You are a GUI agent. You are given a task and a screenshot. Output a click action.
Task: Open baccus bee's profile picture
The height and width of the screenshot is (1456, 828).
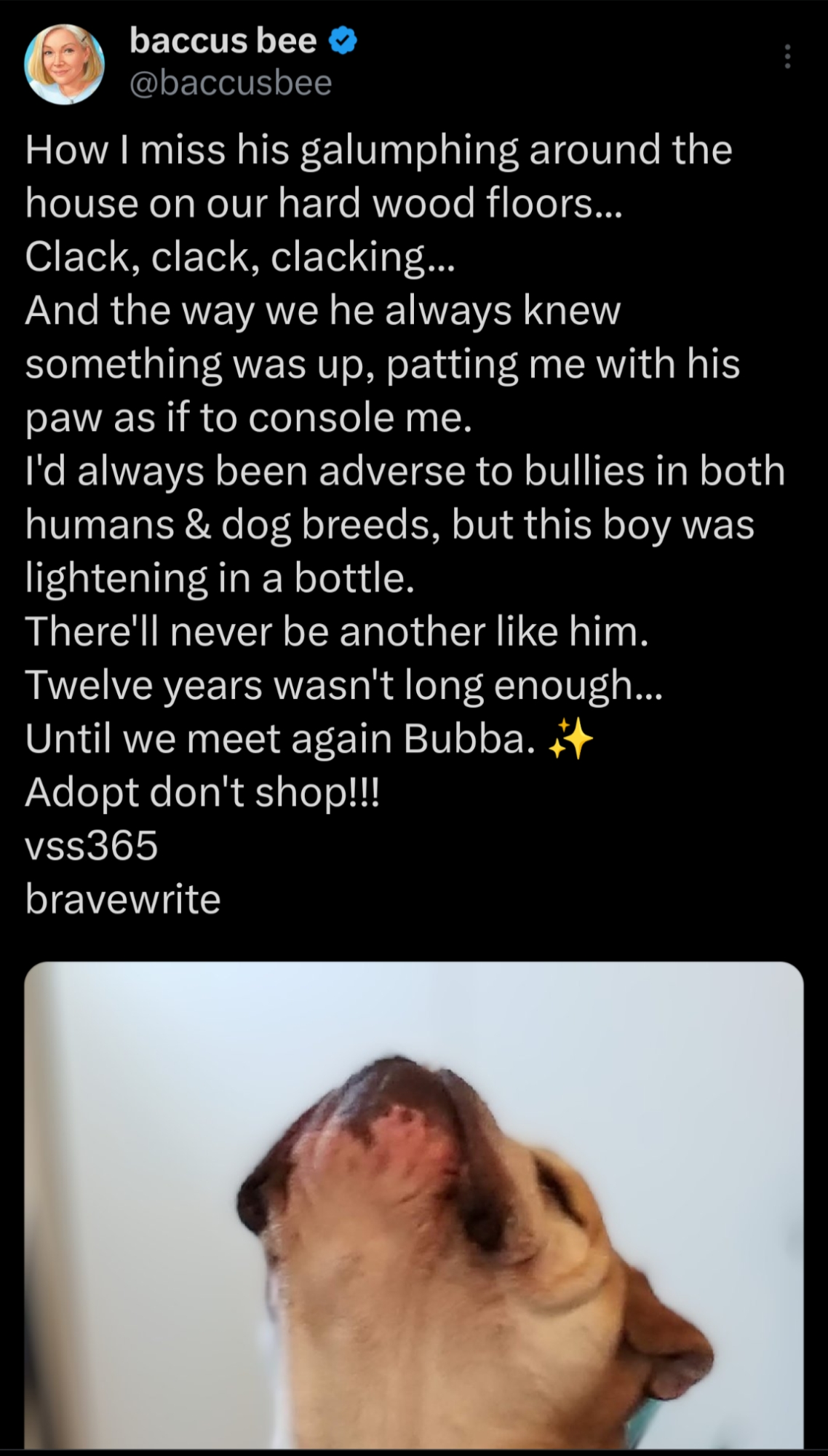tap(64, 64)
